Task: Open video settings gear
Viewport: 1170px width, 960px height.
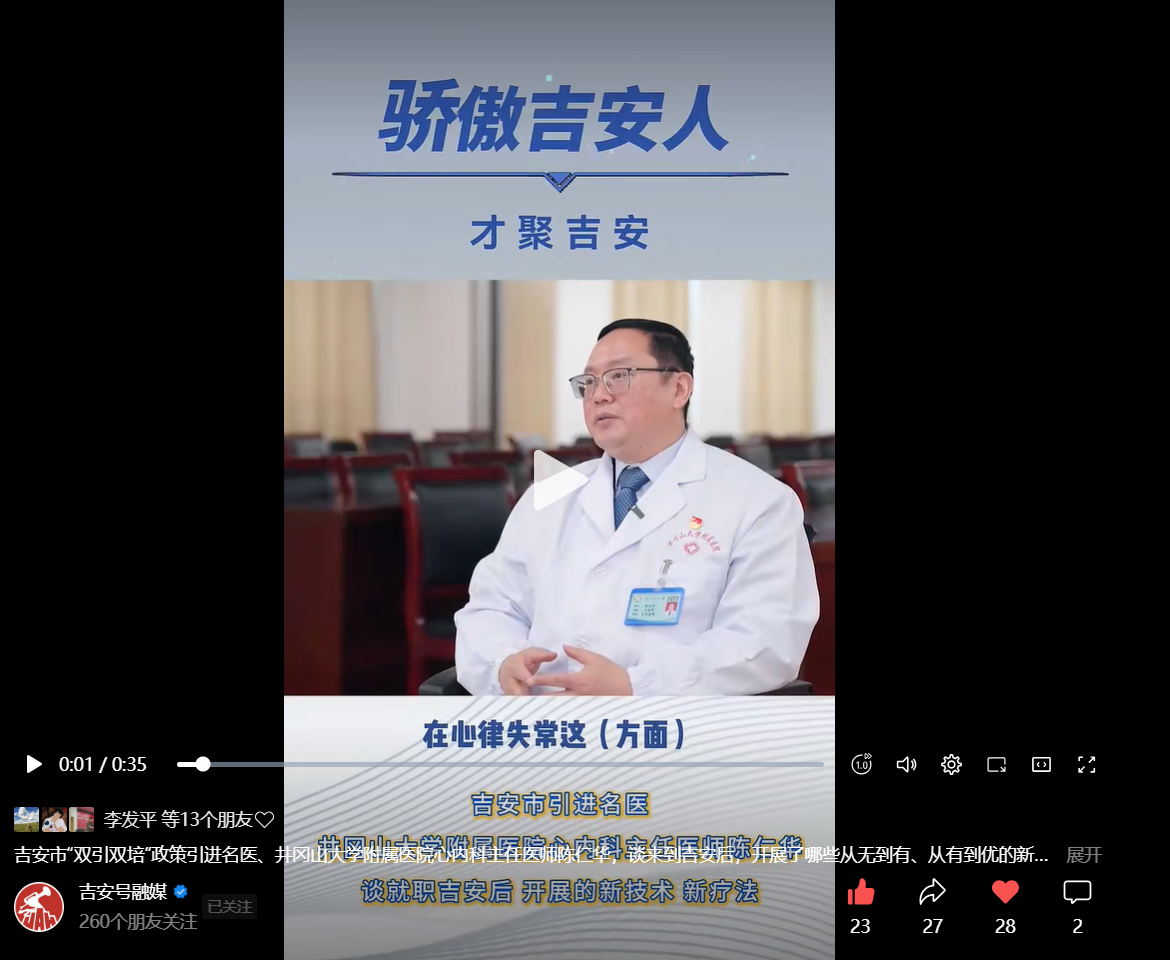Action: [x=951, y=765]
